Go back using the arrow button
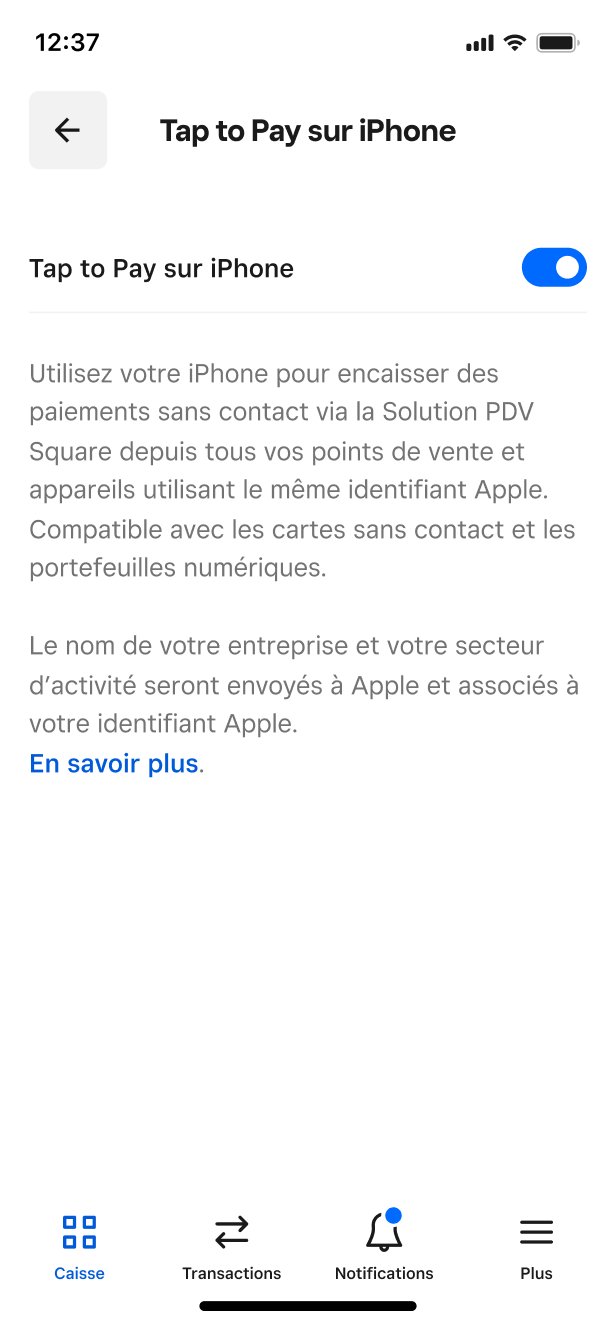Screen dimensions: 616x1334 68,130
